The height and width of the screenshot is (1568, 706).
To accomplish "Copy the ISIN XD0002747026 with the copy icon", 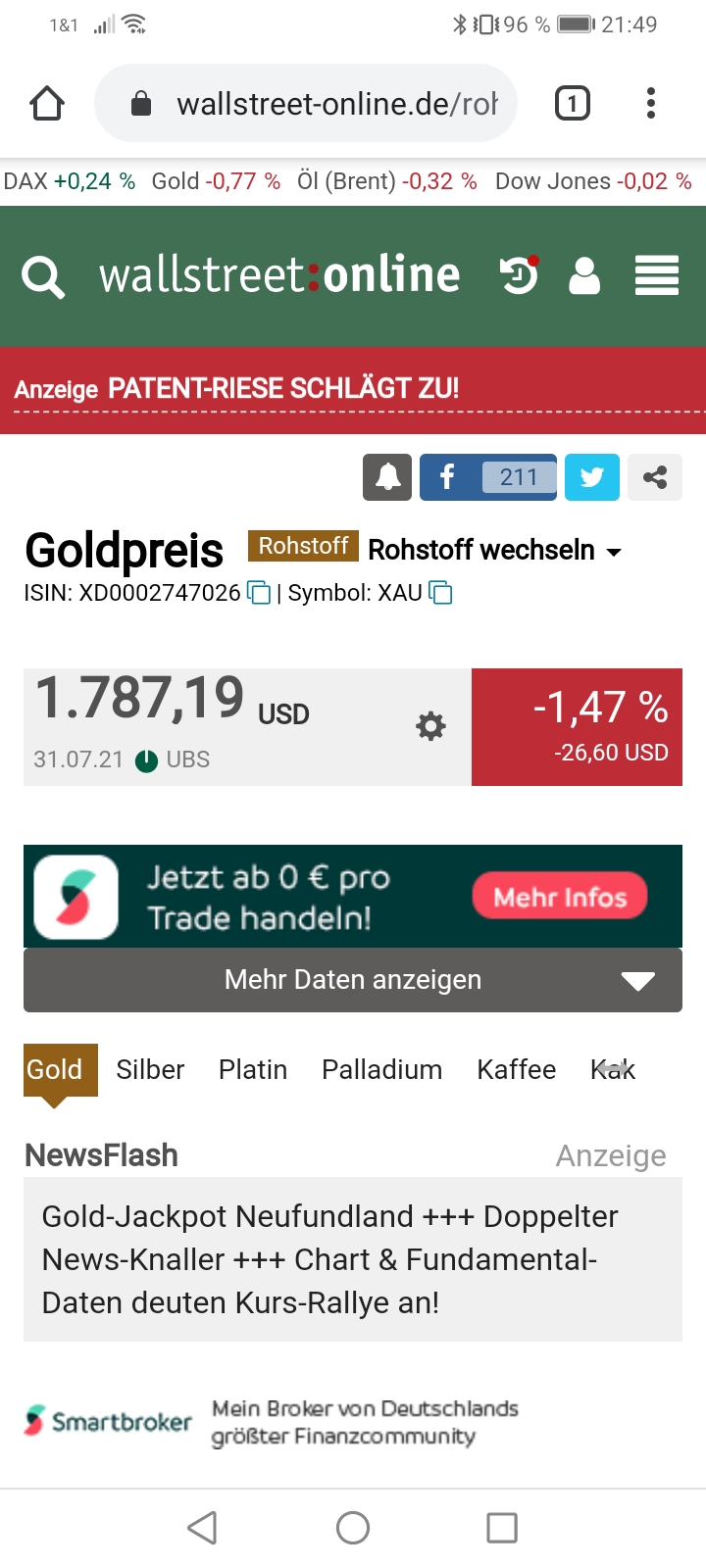I will (258, 593).
